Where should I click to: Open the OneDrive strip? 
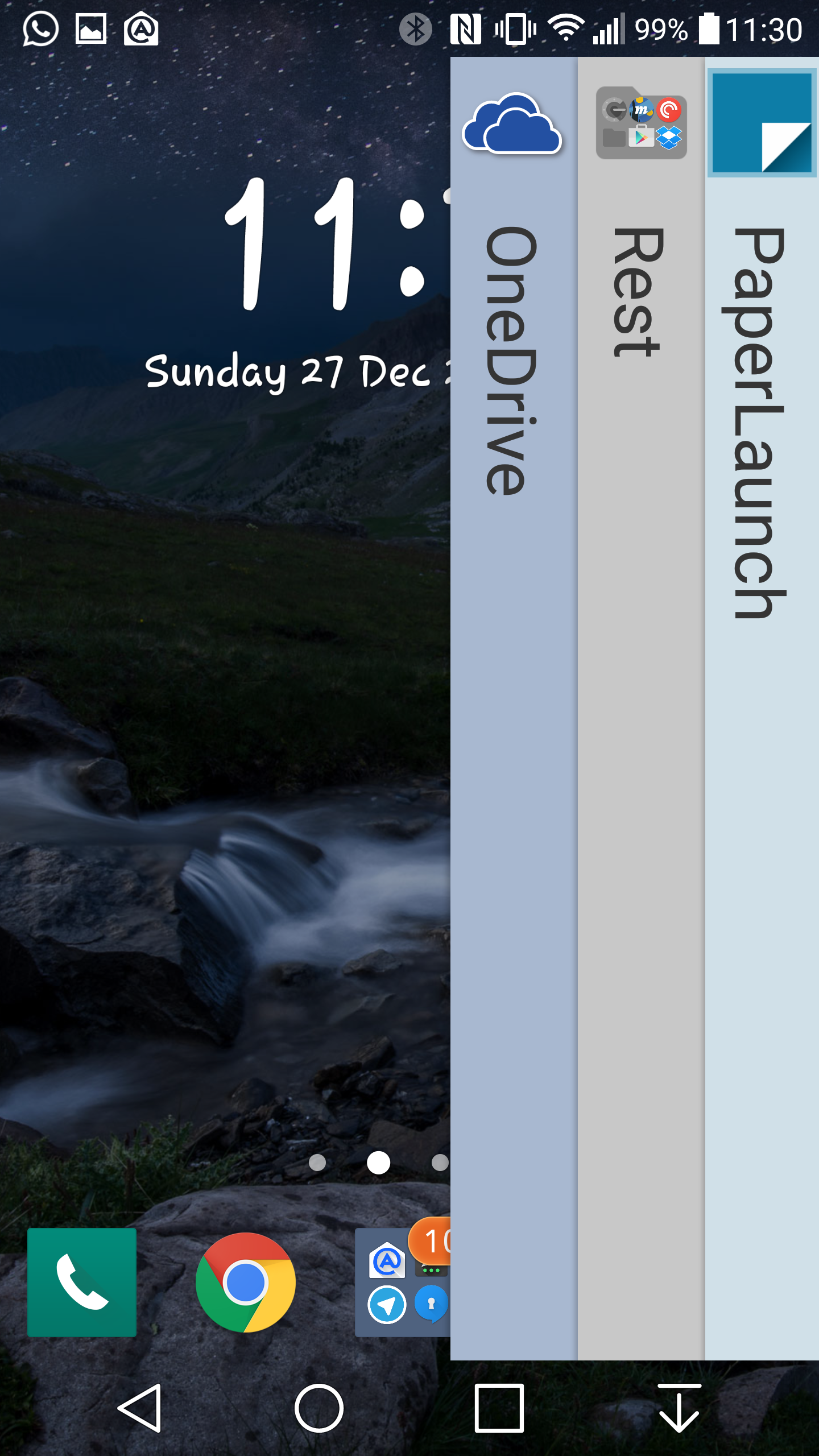click(514, 708)
